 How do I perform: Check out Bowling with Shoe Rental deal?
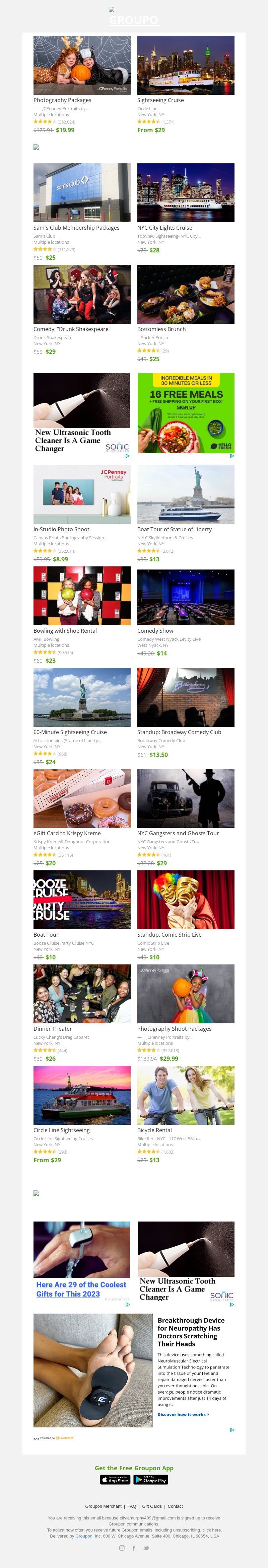tap(82, 596)
